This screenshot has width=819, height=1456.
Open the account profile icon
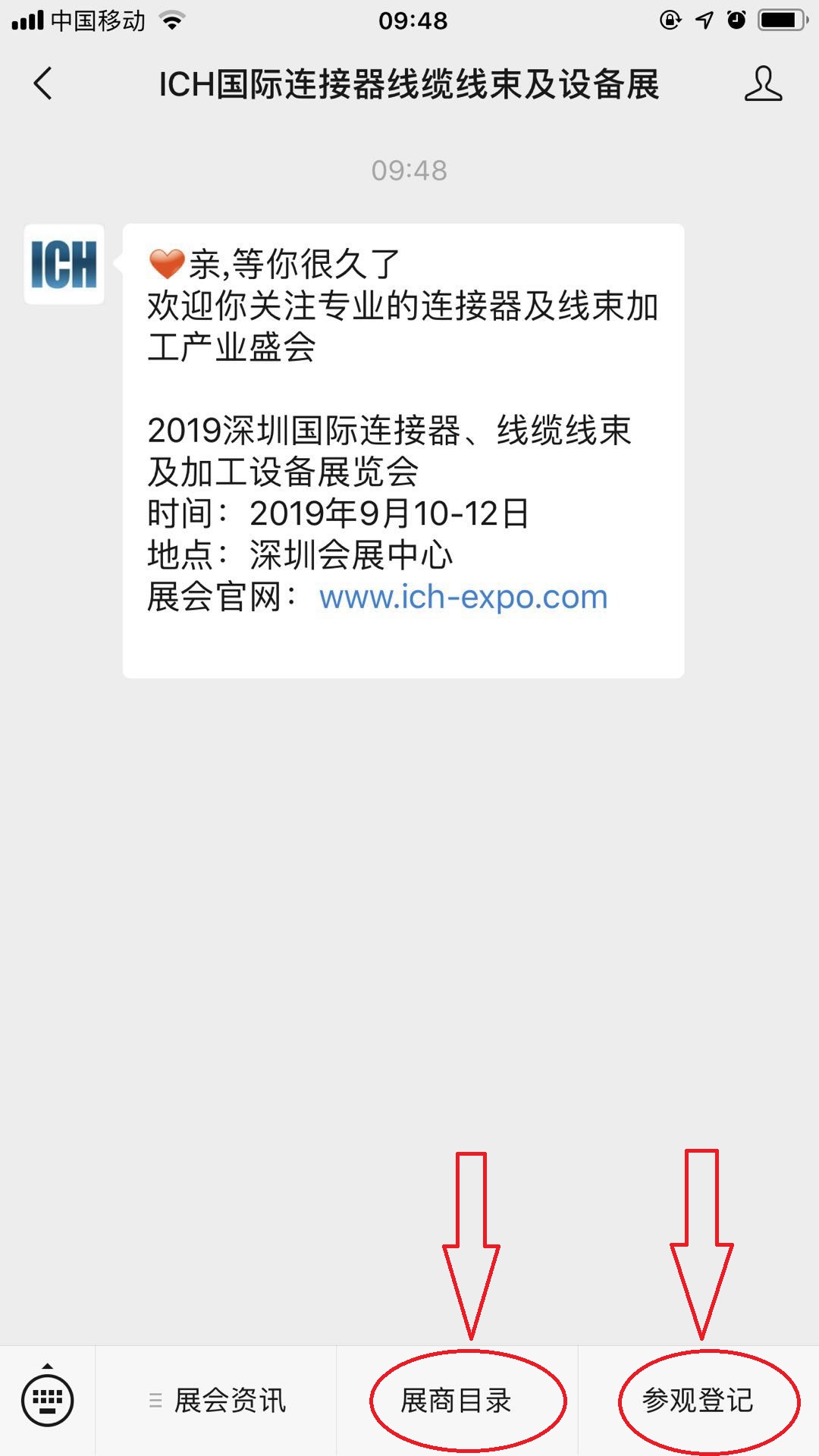click(x=763, y=83)
